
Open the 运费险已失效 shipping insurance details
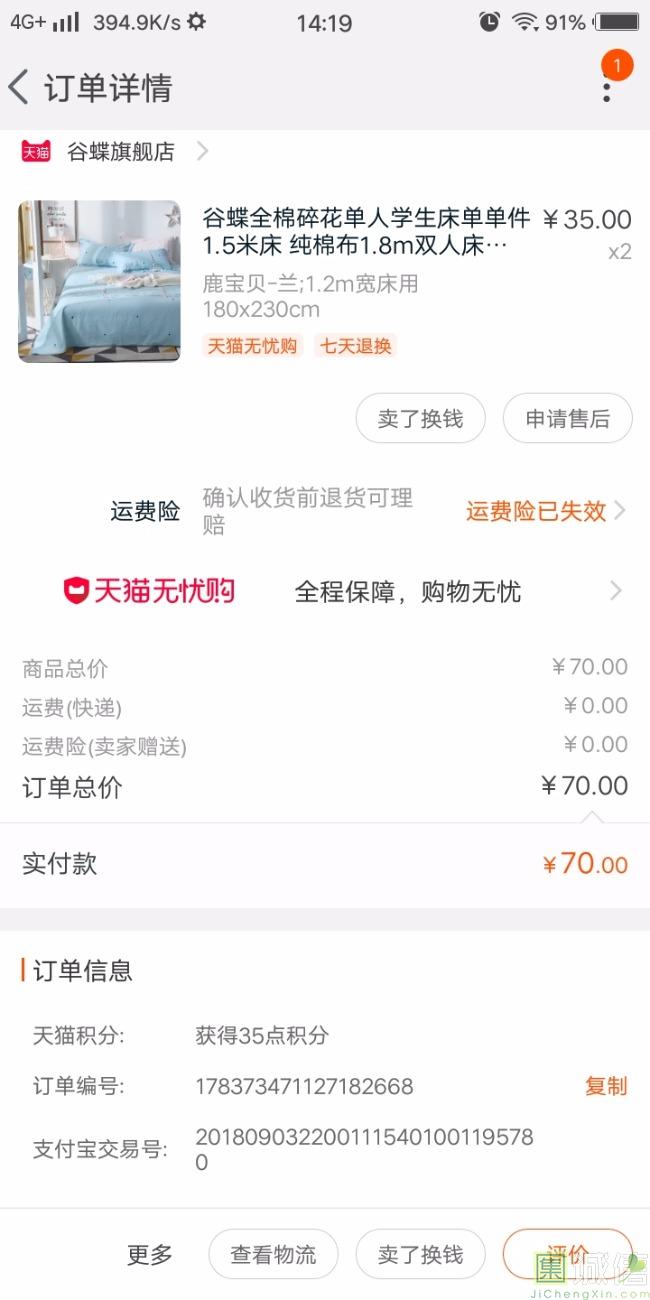point(544,511)
